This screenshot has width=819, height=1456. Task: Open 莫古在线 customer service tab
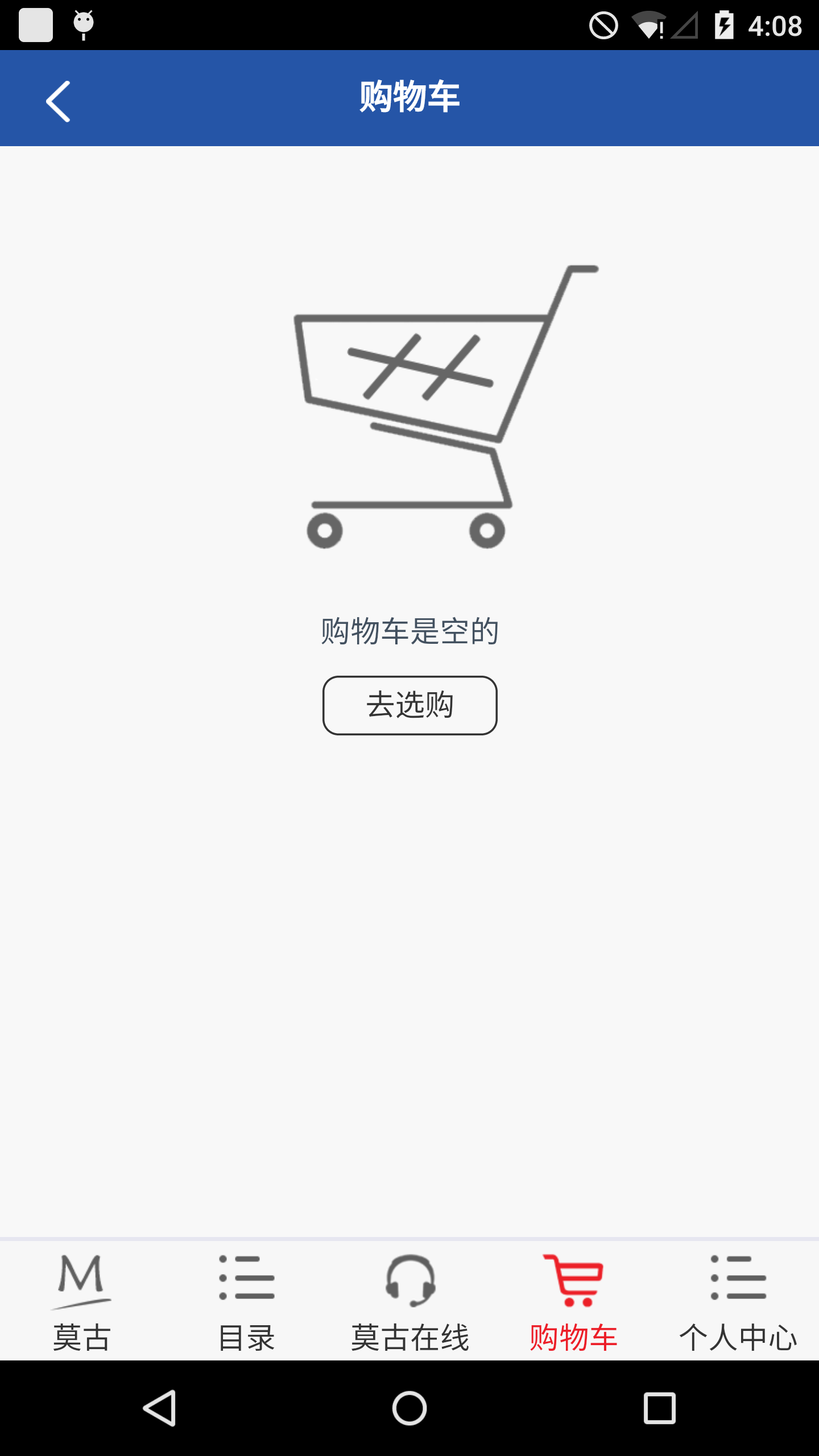[x=409, y=1302]
